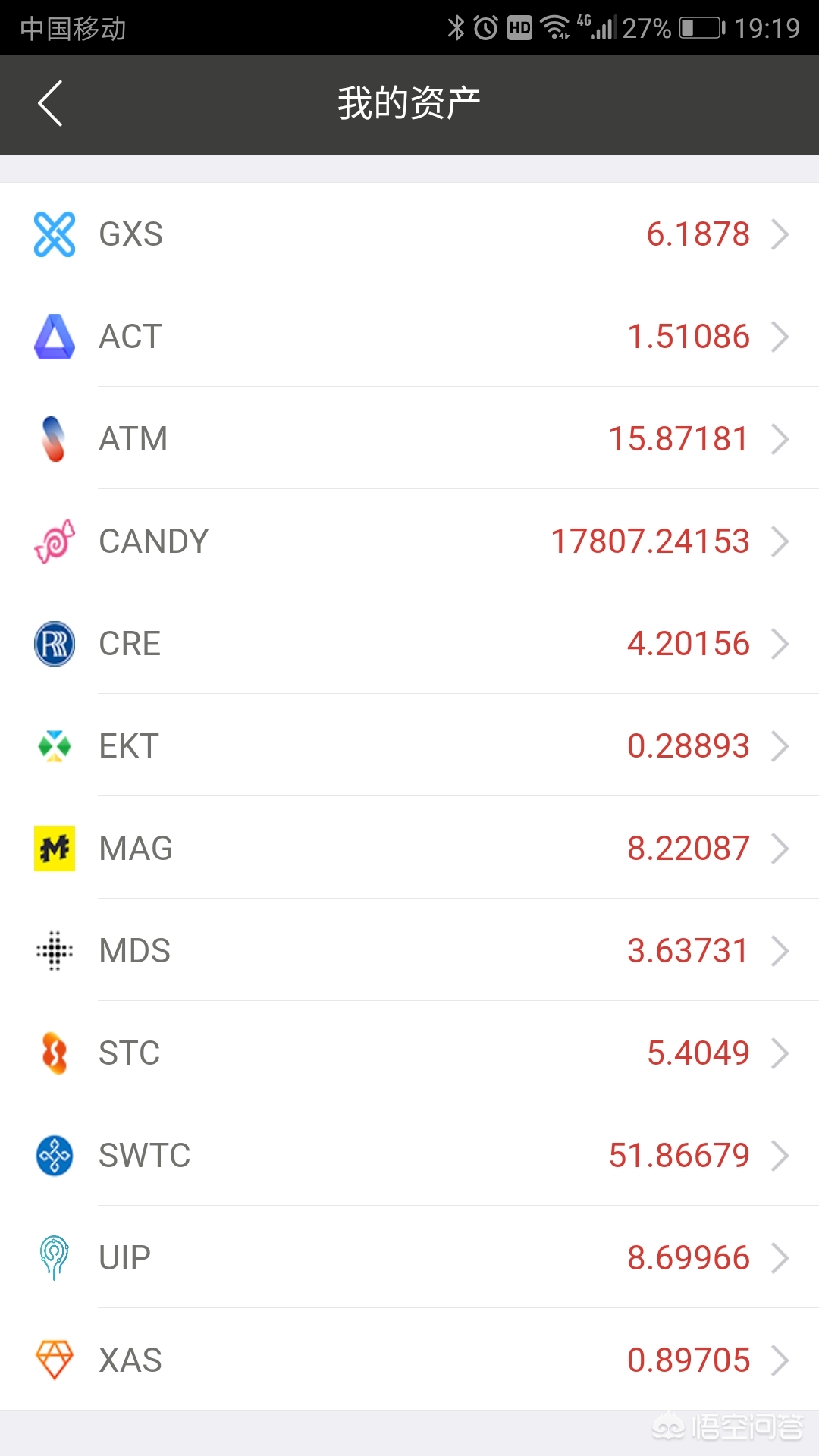Select the STC asset entry
Screen dimensions: 819x1456
click(409, 1053)
